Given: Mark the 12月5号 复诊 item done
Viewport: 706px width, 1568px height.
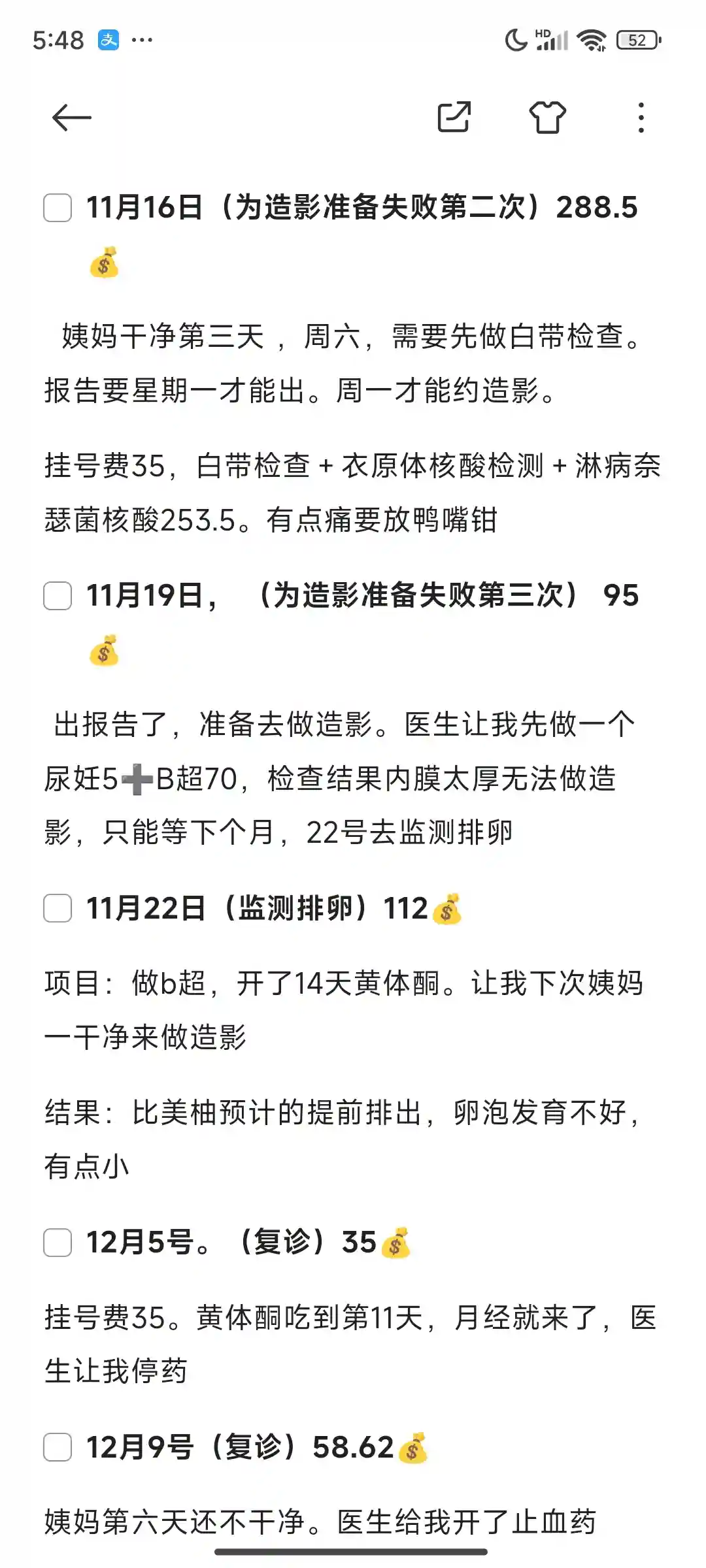Looking at the screenshot, I should tap(58, 1242).
